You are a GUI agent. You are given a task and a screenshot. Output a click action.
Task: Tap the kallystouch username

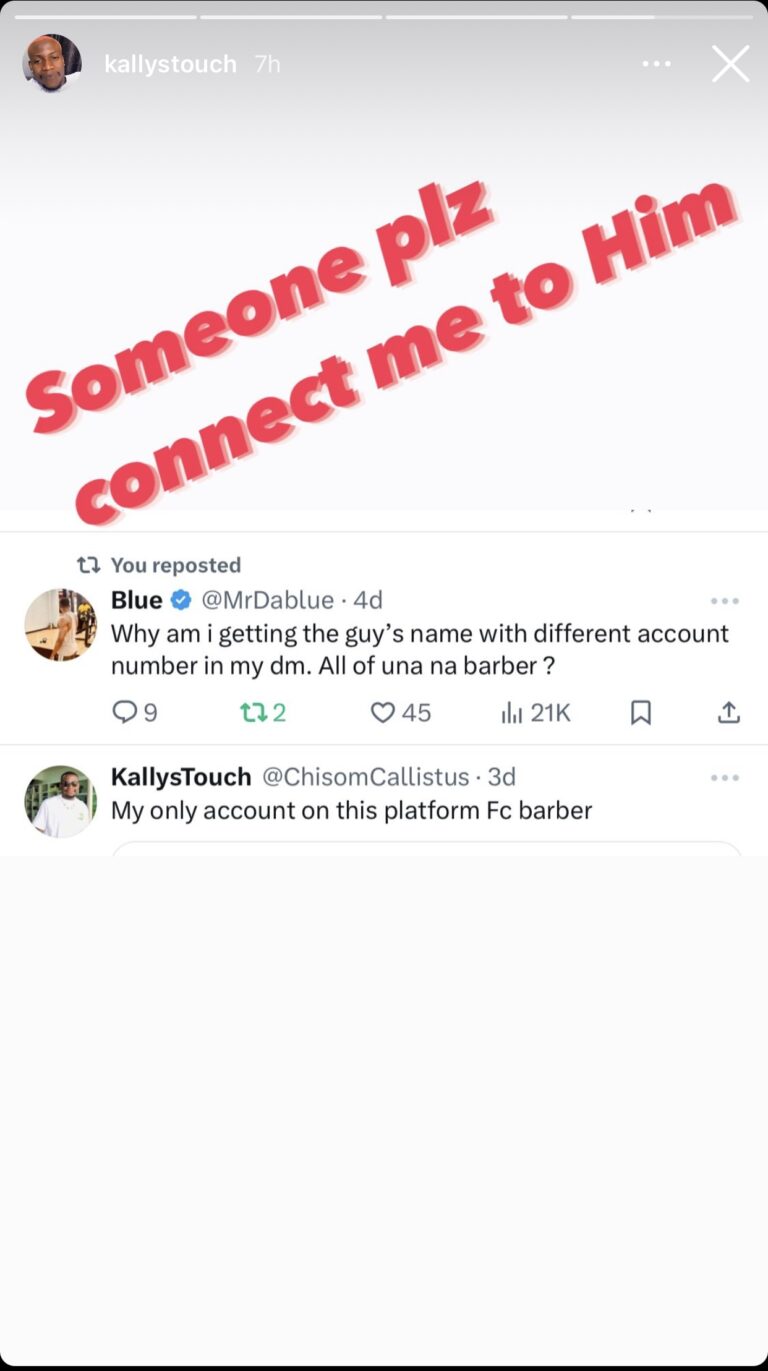click(170, 64)
